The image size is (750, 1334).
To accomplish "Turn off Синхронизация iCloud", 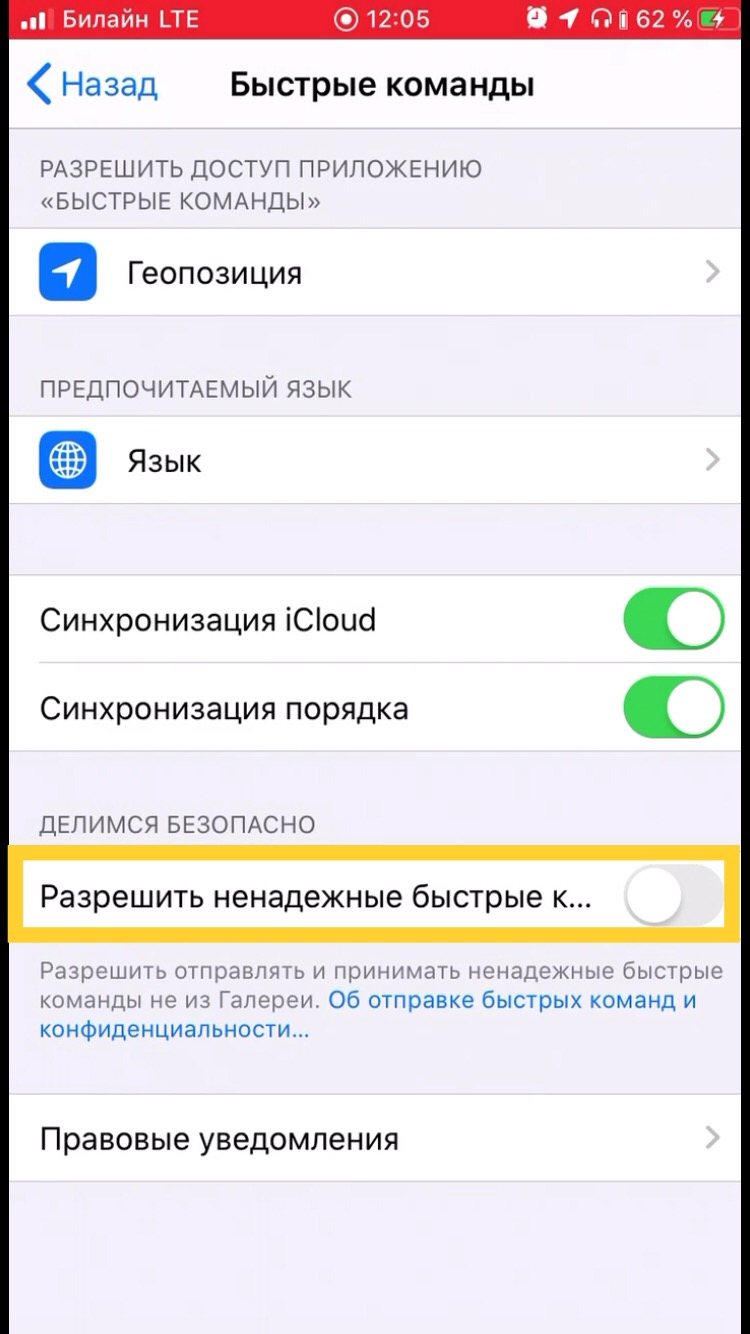I will tap(673, 620).
